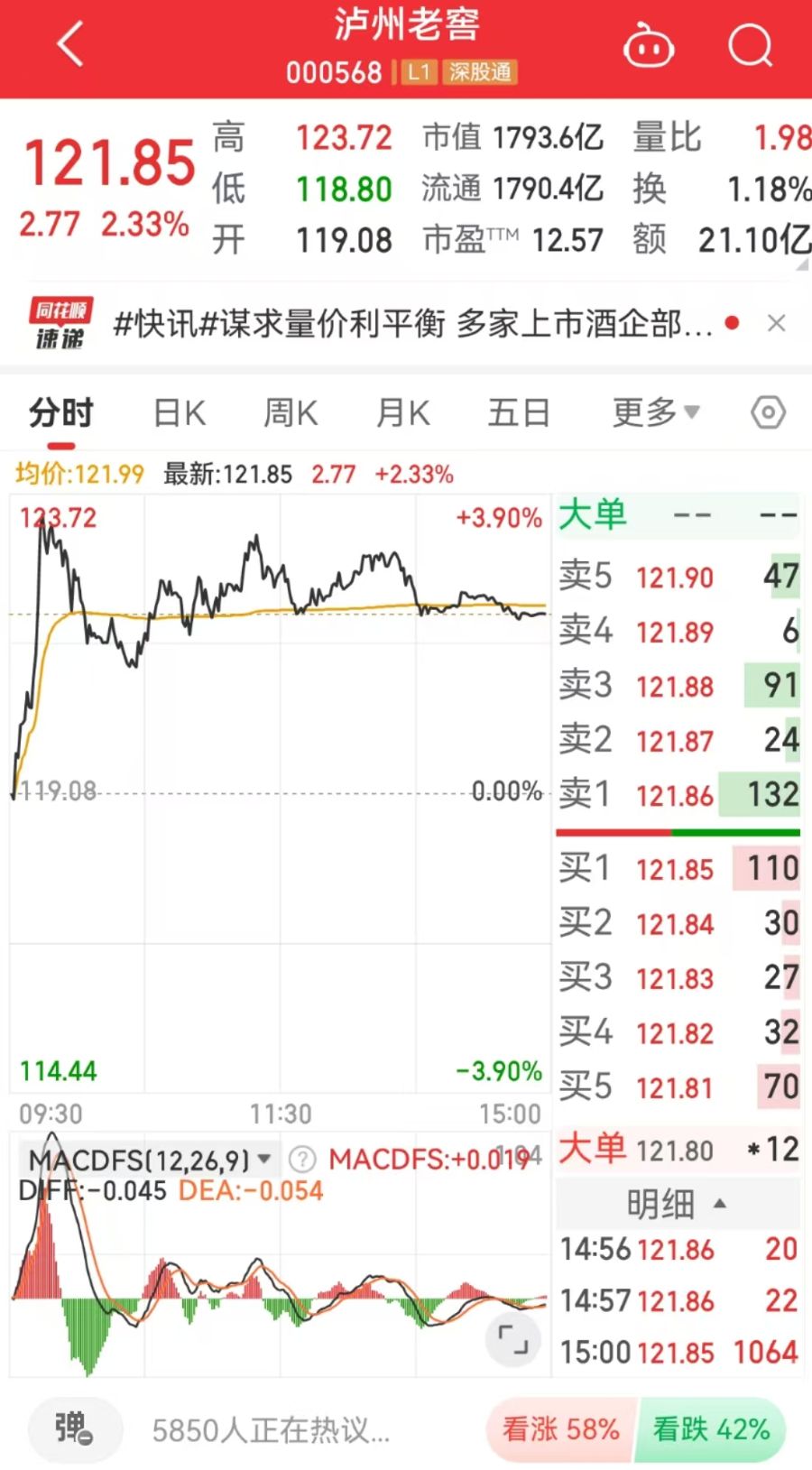Tap the 弹 bullet comments toggle

coord(74,1428)
